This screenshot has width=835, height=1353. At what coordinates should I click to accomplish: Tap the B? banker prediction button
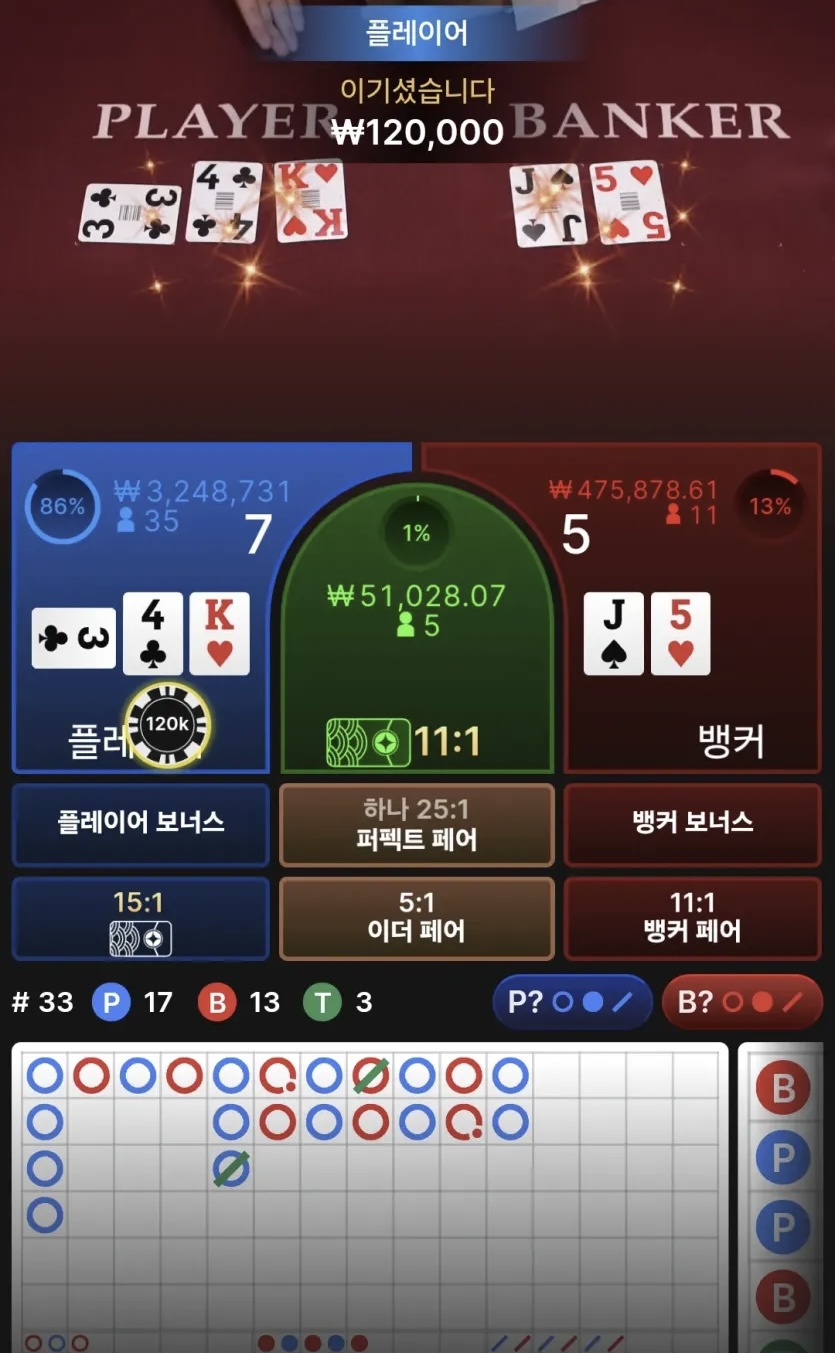click(x=741, y=1002)
